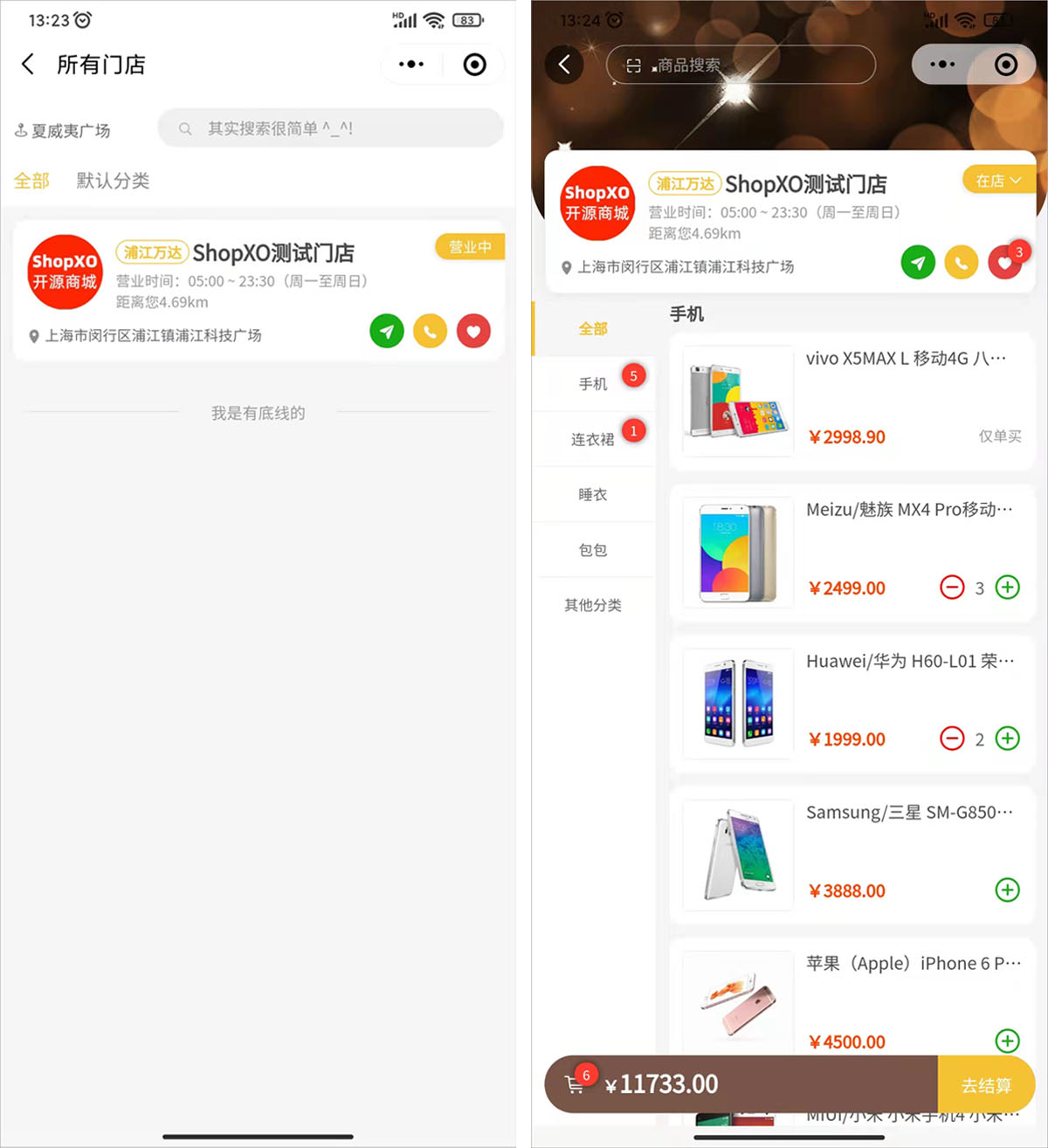Select the 睡衣 category
This screenshot has width=1048, height=1148.
(x=593, y=495)
